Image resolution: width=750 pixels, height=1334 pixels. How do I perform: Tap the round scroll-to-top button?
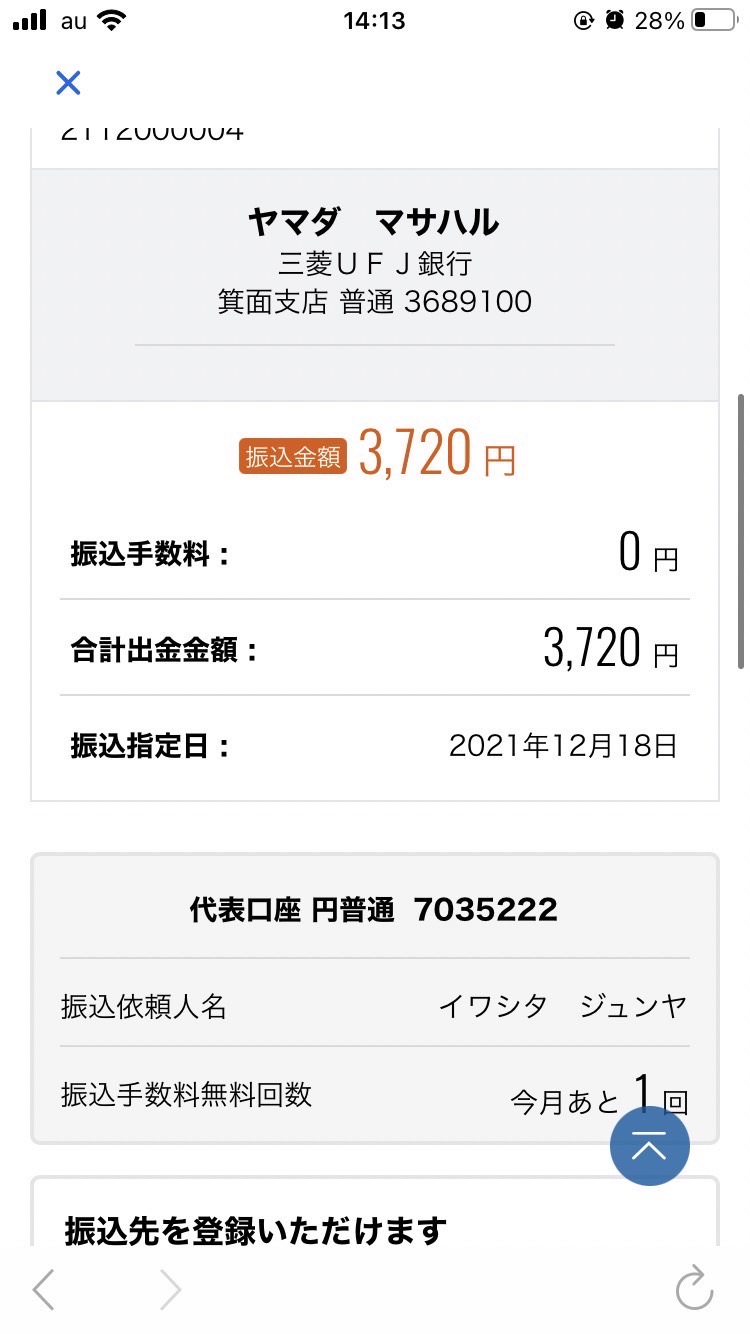(650, 1146)
